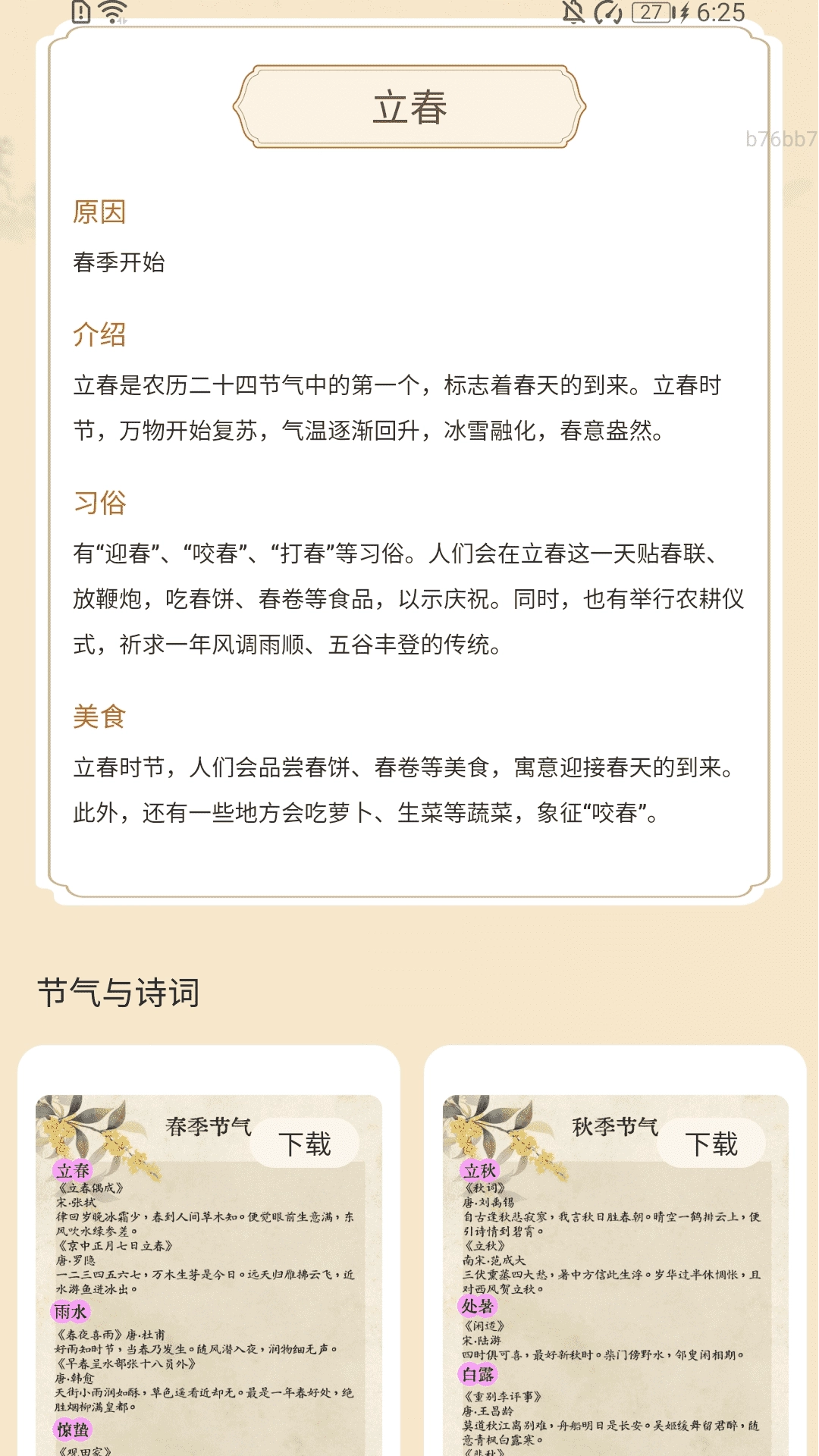The height and width of the screenshot is (1456, 819).
Task: Open the 立春 title plaque
Action: tap(409, 107)
